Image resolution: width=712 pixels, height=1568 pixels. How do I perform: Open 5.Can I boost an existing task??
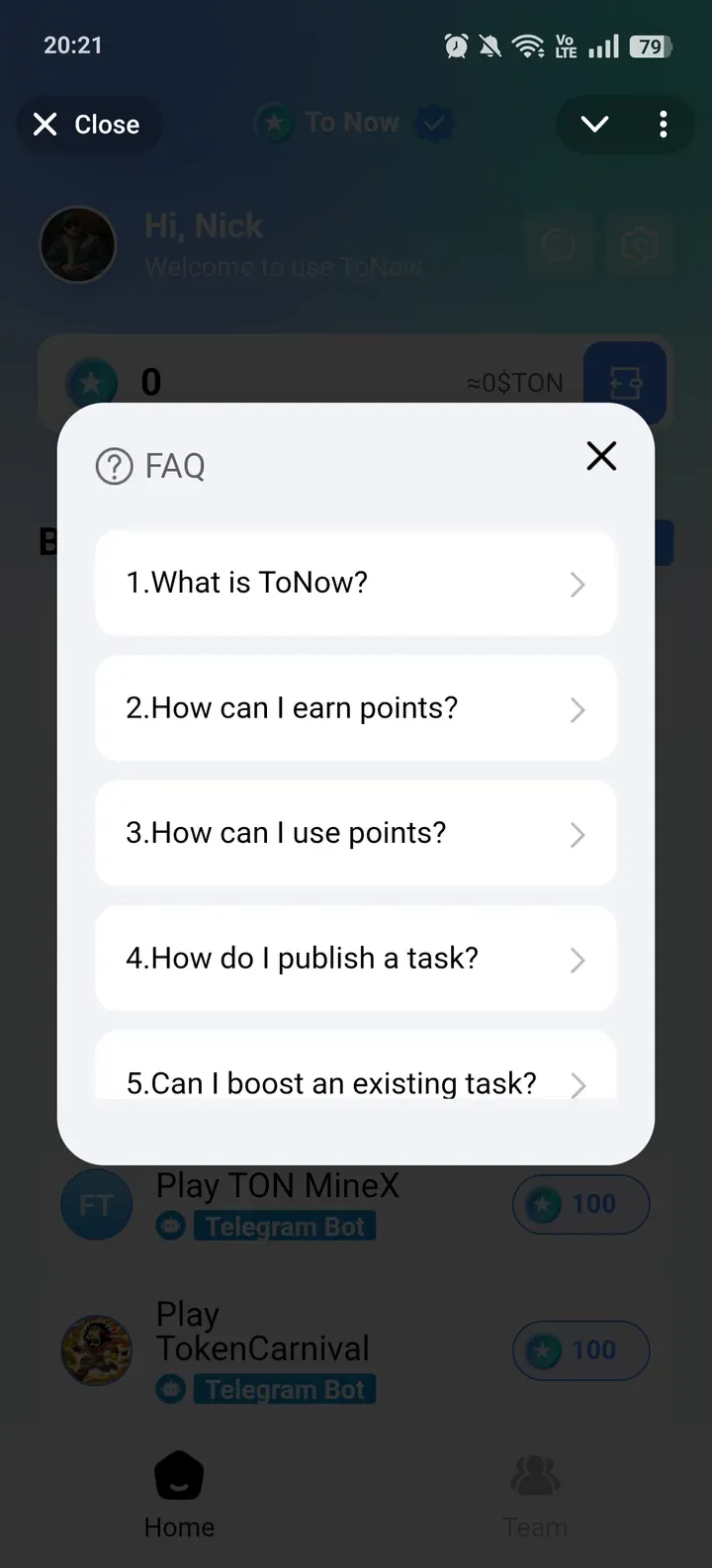356,1078
